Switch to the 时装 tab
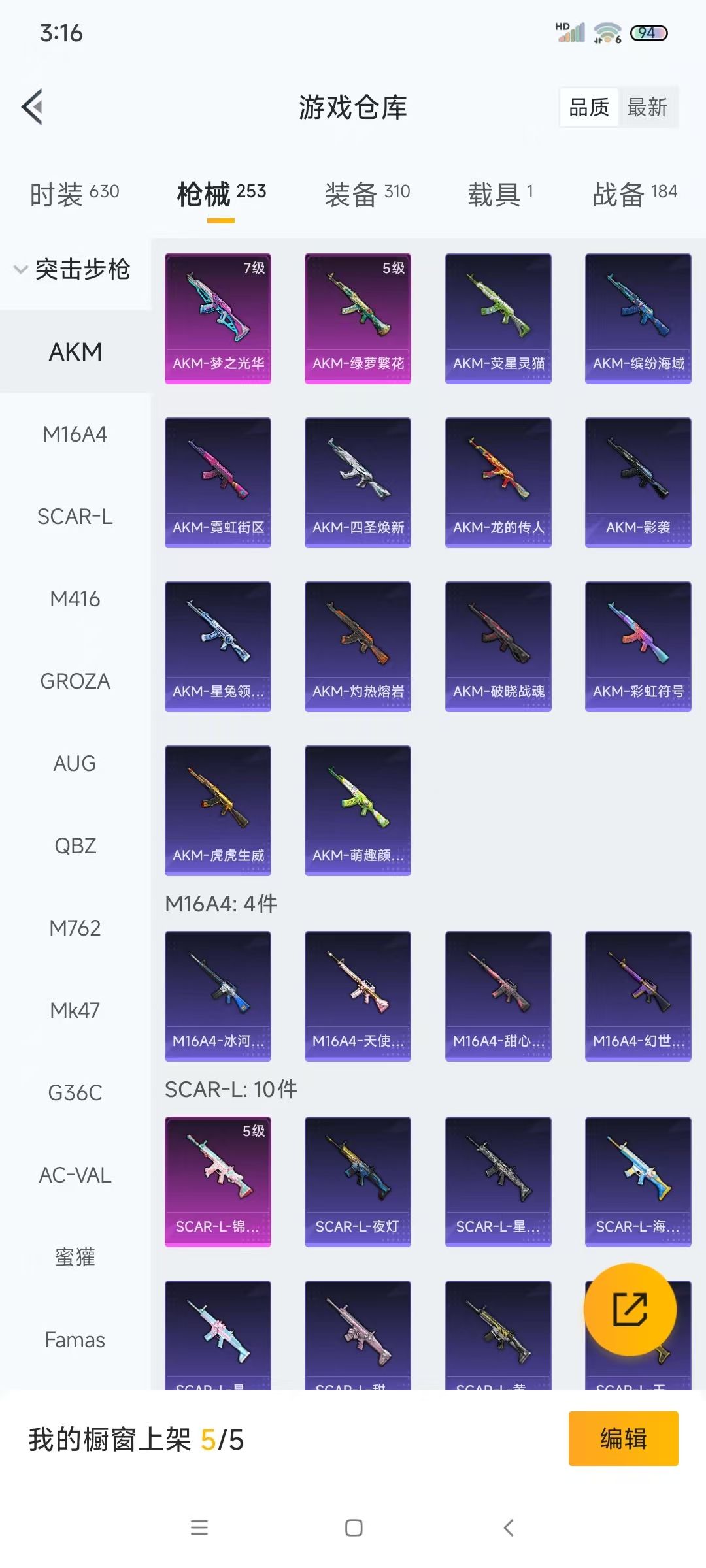706x1568 pixels. (x=75, y=194)
